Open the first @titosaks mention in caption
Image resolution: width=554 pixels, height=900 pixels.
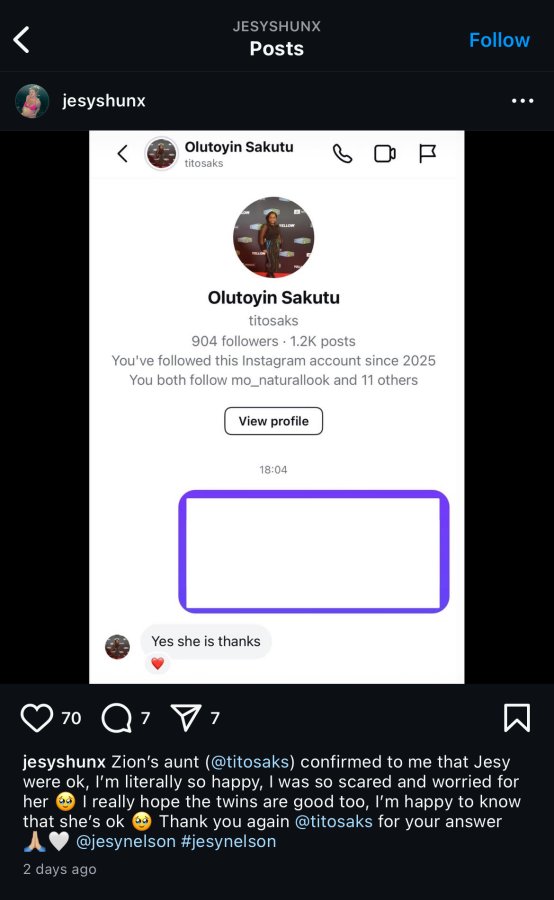(x=250, y=762)
